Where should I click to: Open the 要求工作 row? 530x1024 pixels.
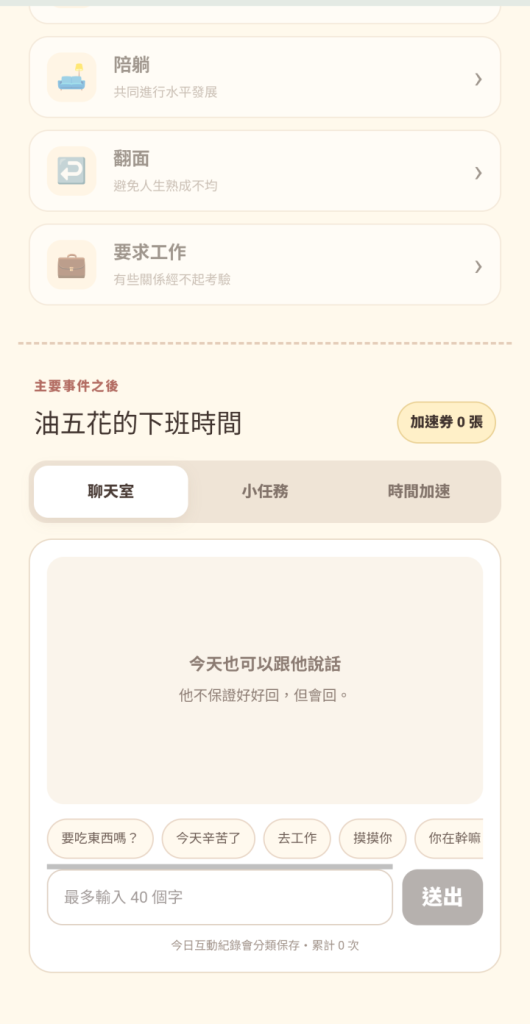(x=265, y=264)
